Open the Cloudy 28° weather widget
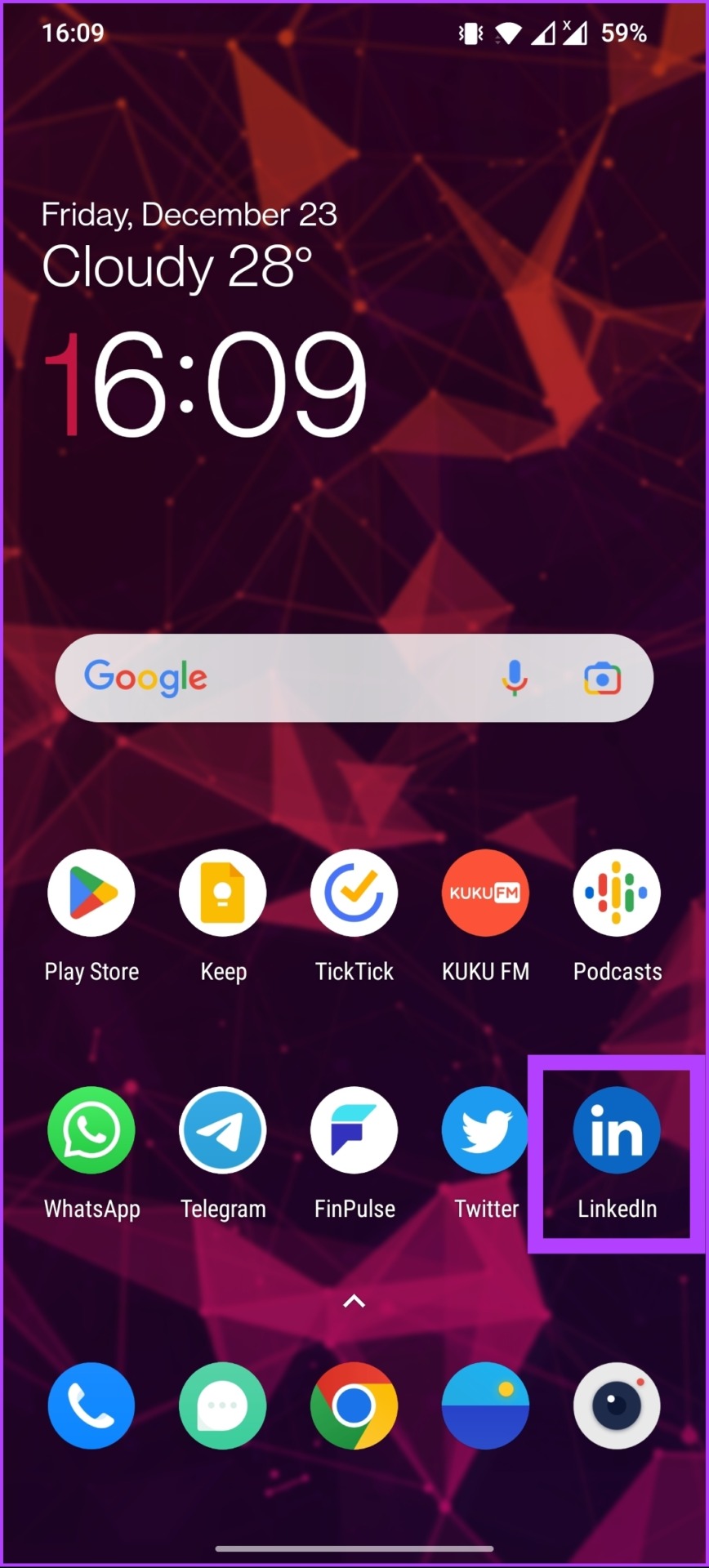This screenshot has height=1568, width=709. pos(176,266)
